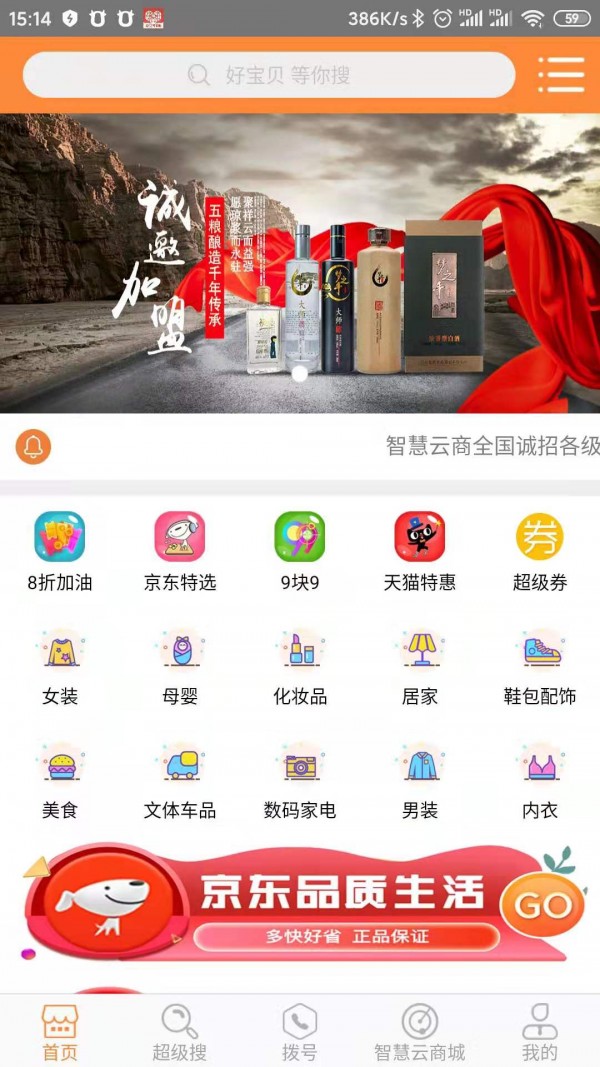Open the 化妆品 category

(300, 665)
